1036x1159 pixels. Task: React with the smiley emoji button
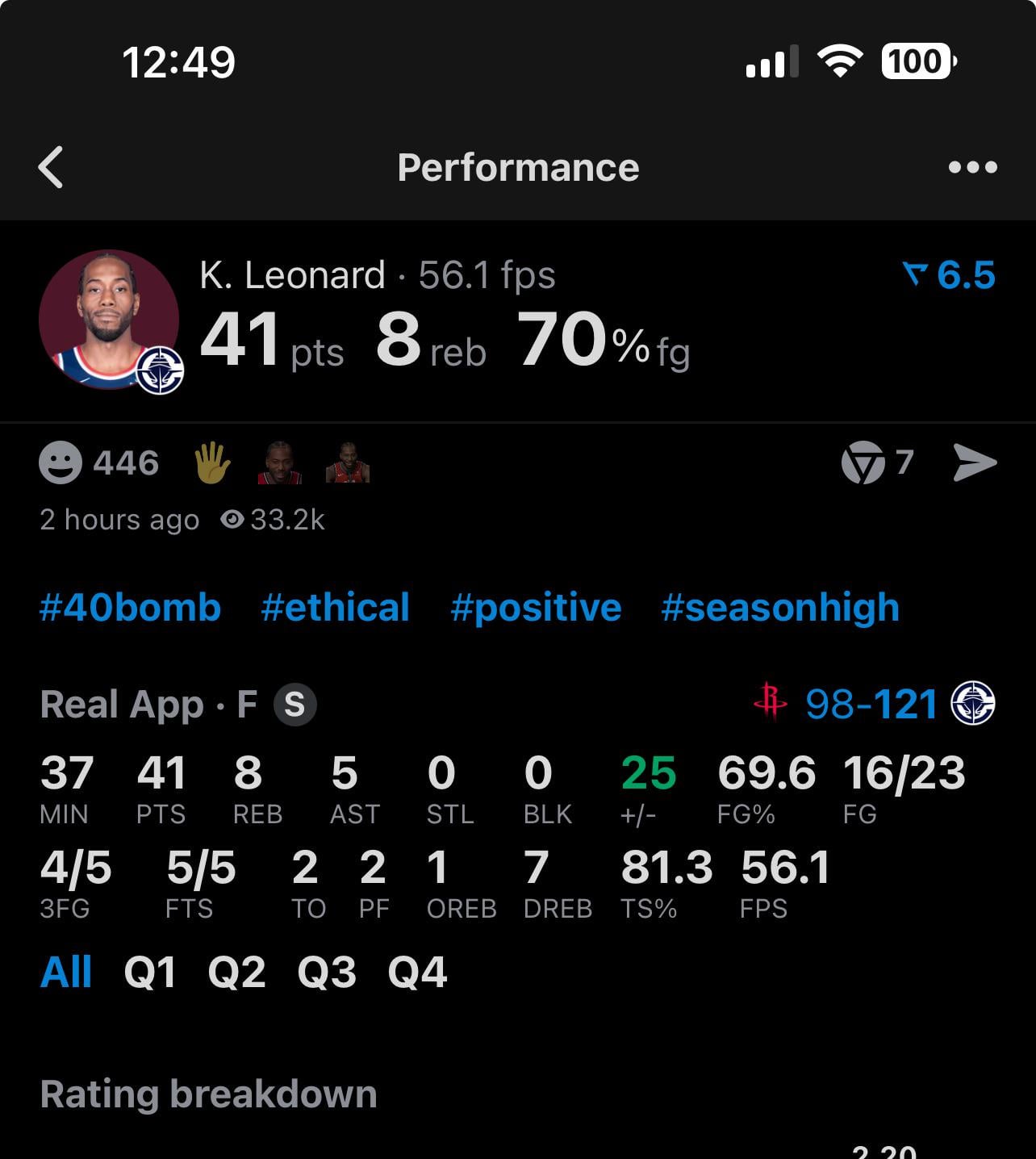tap(61, 463)
